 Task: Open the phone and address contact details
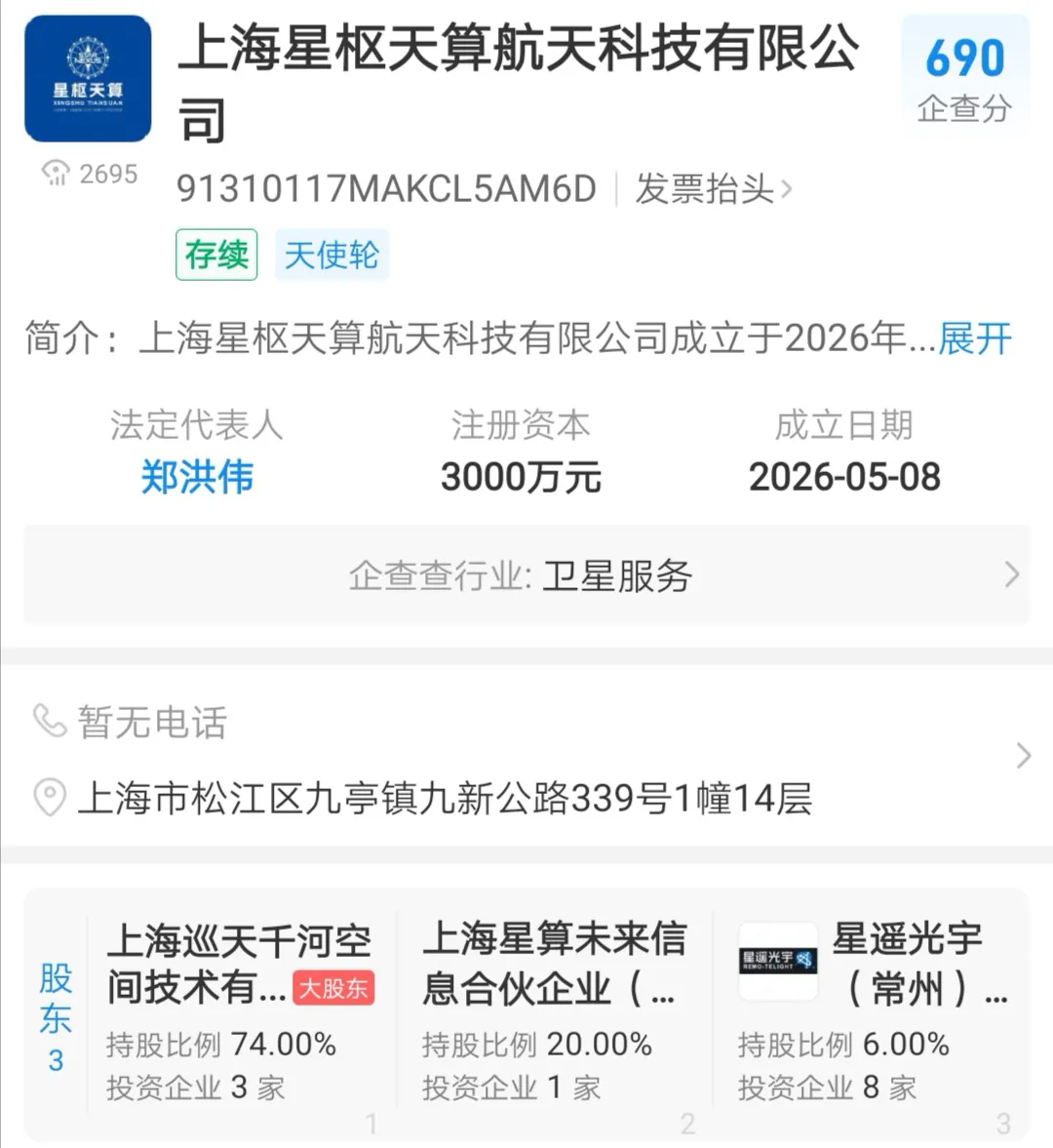coord(526,758)
